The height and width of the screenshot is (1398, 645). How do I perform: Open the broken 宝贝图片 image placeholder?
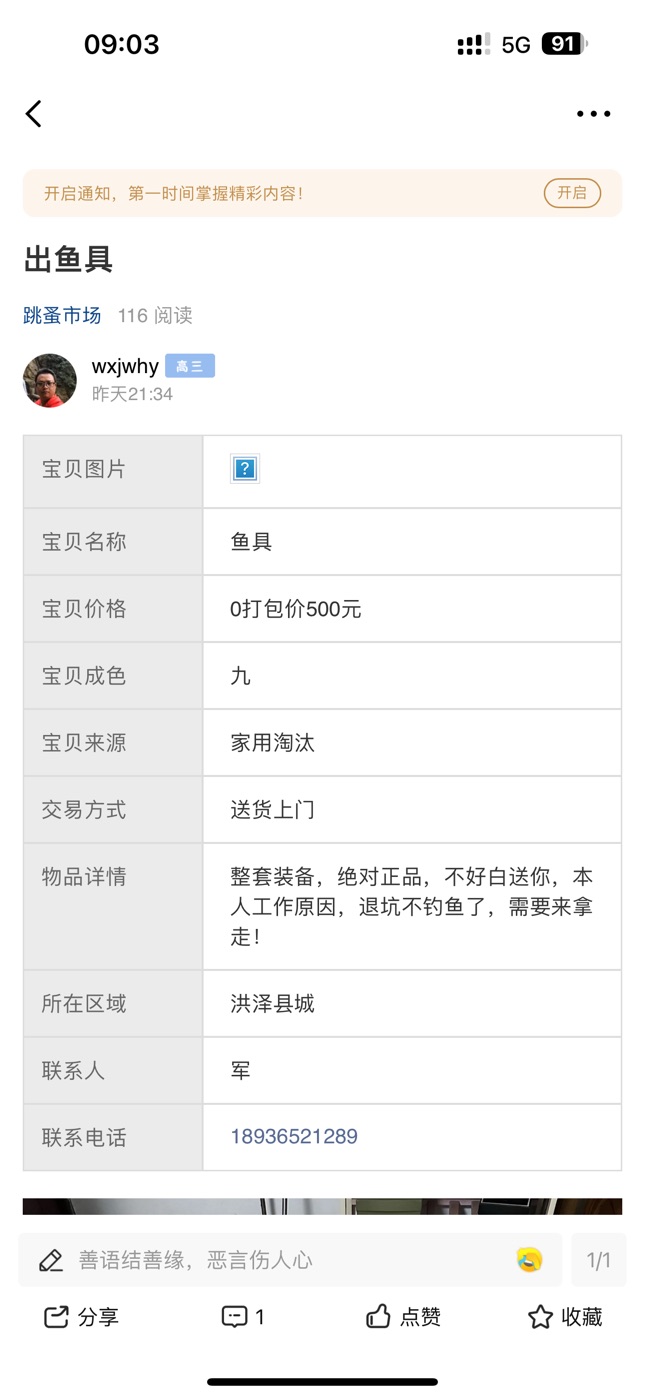pos(245,469)
